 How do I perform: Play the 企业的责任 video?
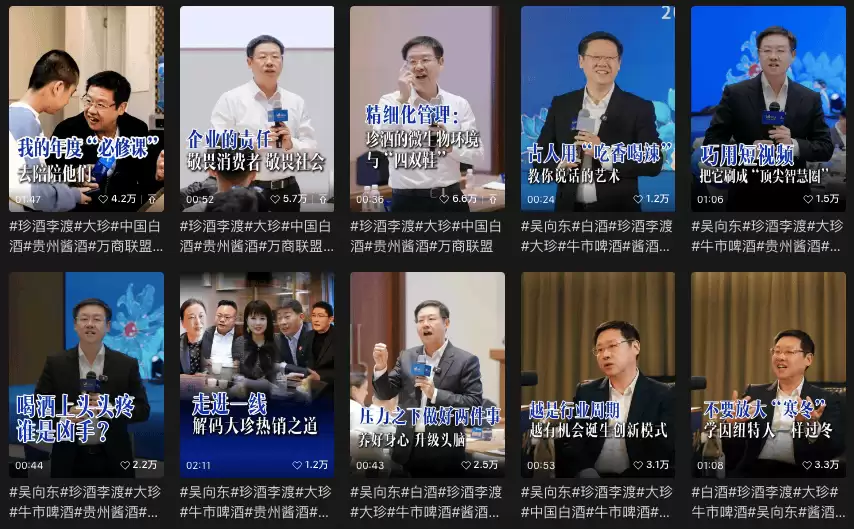click(x=256, y=108)
